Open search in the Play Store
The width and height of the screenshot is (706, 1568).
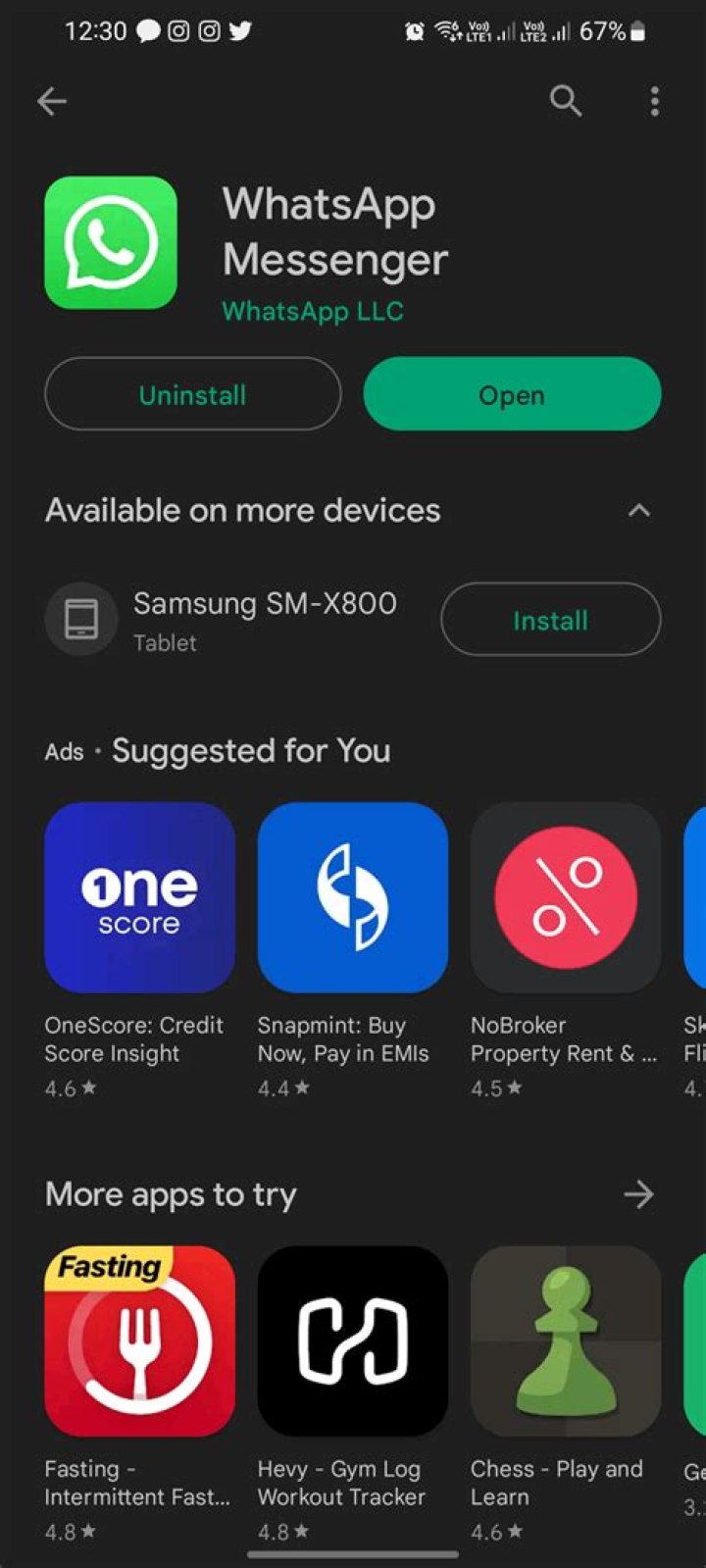(566, 100)
